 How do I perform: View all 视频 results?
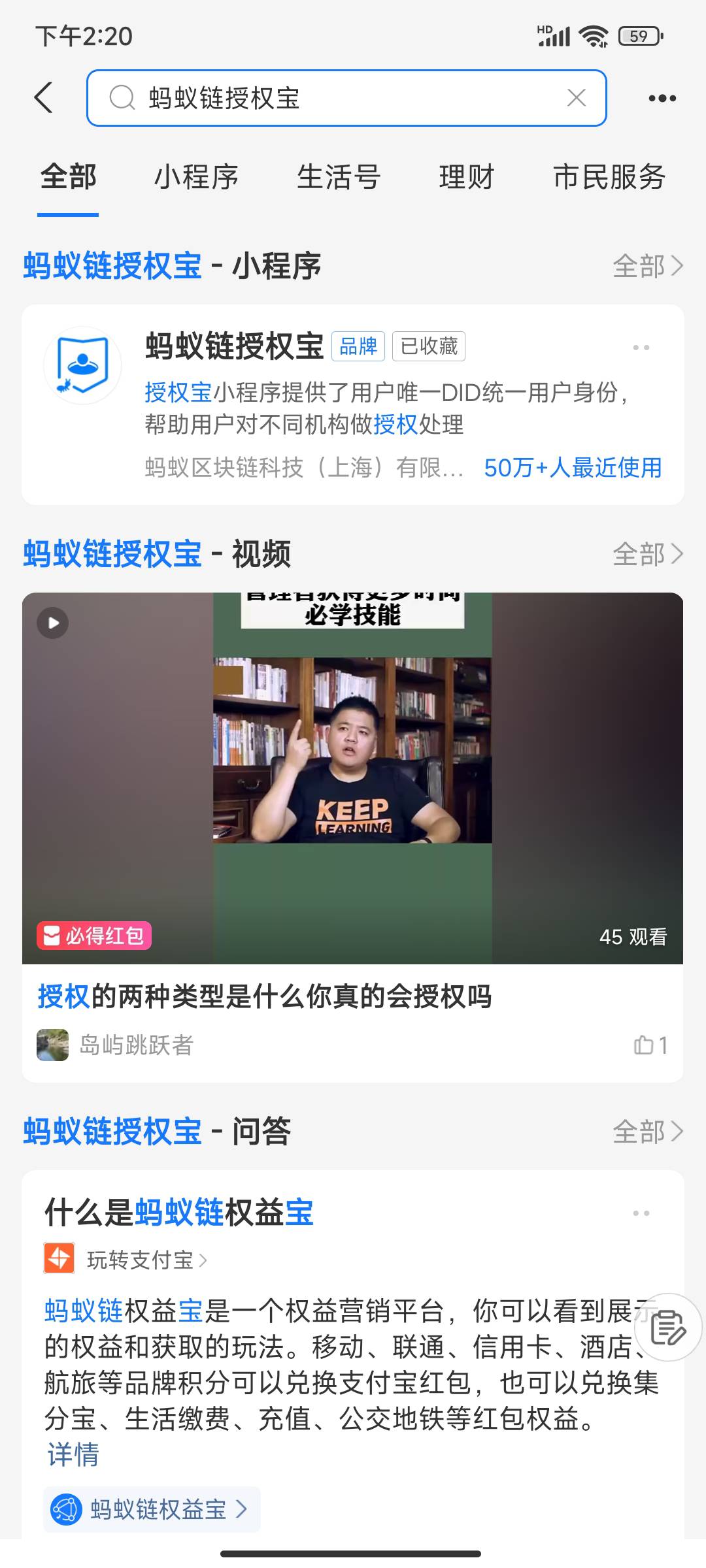(647, 555)
